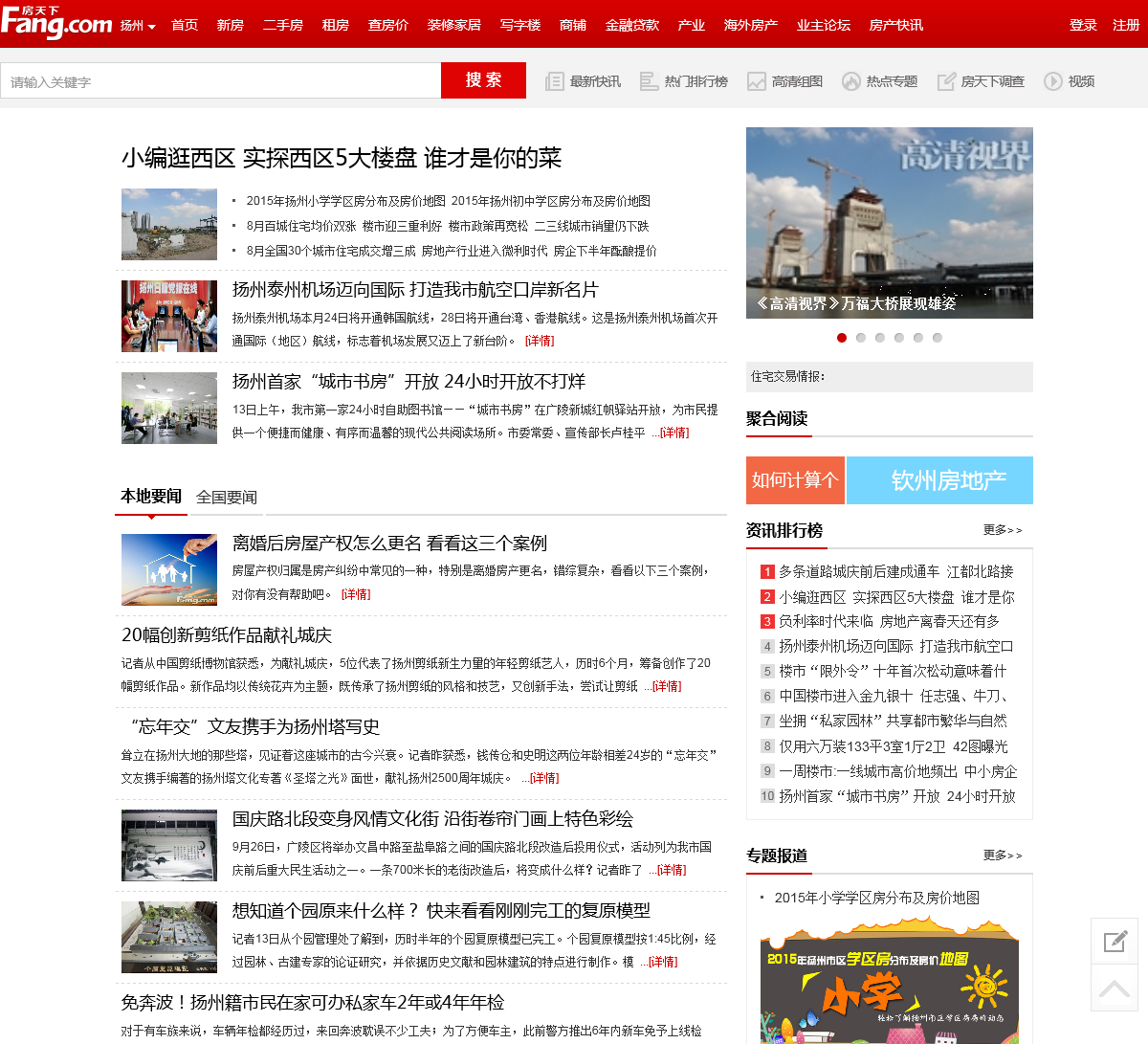Tap the floating edit feedback icon
The width and height of the screenshot is (1148, 1044).
[x=1115, y=942]
